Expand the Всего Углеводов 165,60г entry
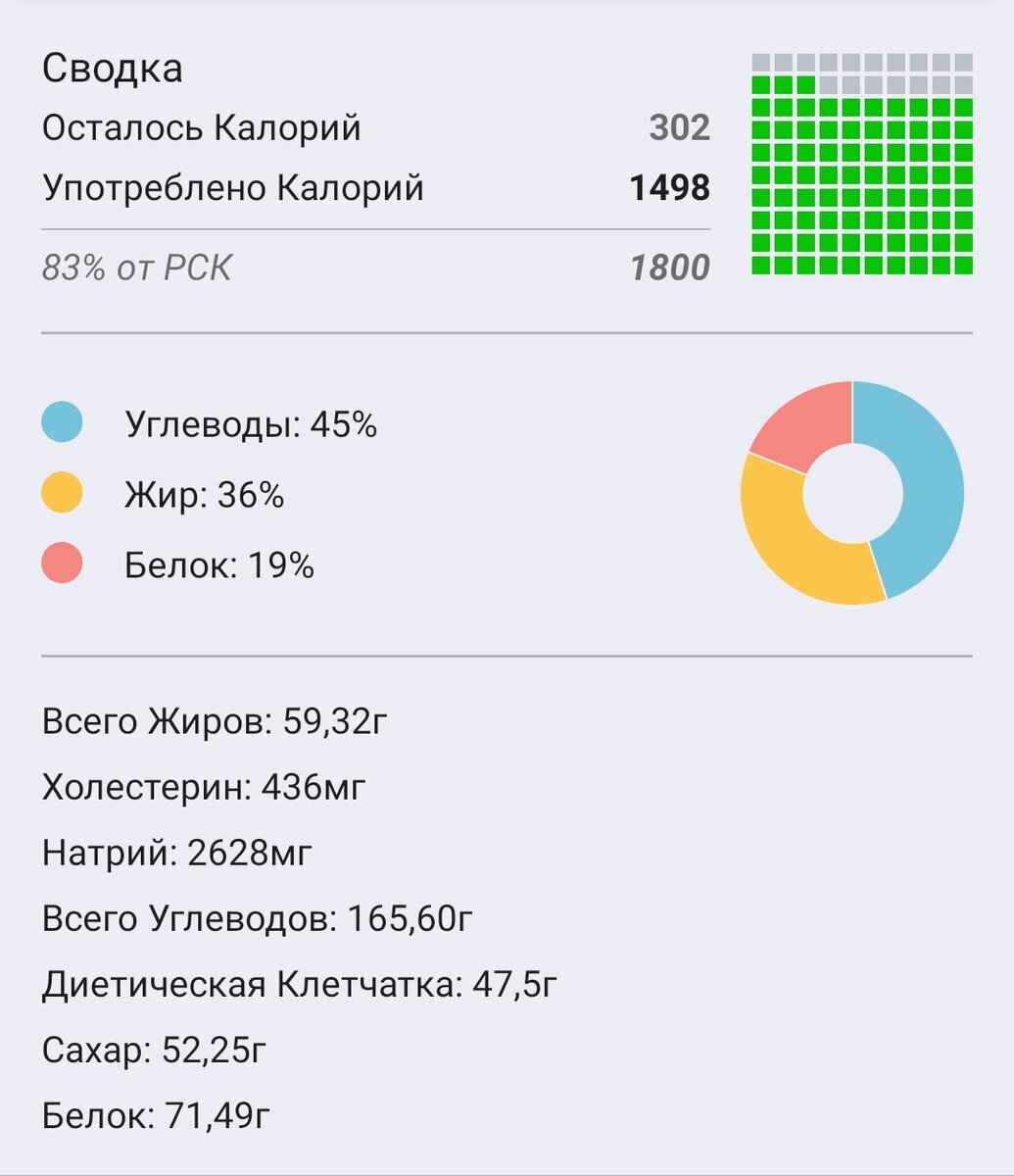This screenshot has width=1014, height=1176. click(x=260, y=917)
